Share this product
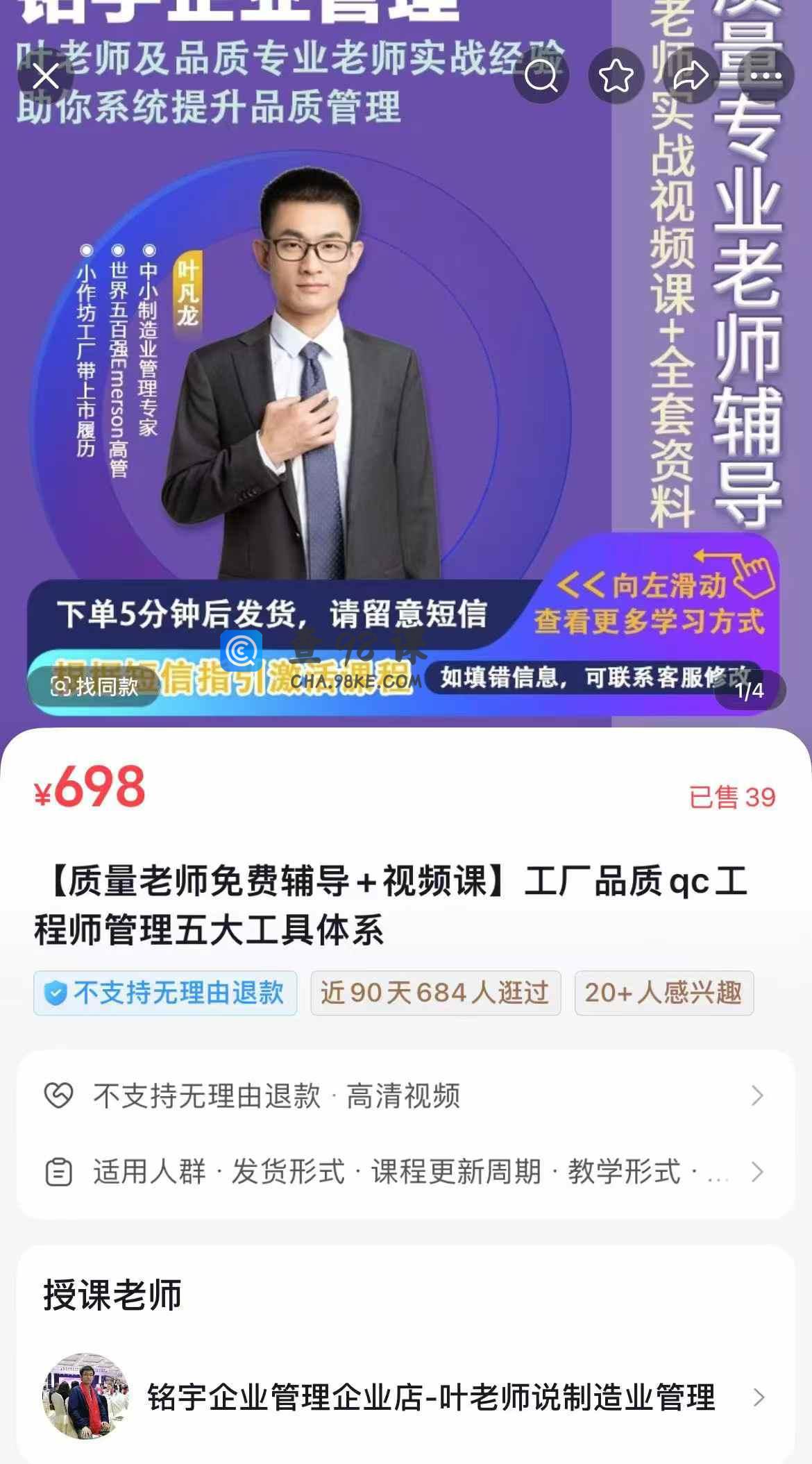The width and height of the screenshot is (812, 1464). click(691, 76)
